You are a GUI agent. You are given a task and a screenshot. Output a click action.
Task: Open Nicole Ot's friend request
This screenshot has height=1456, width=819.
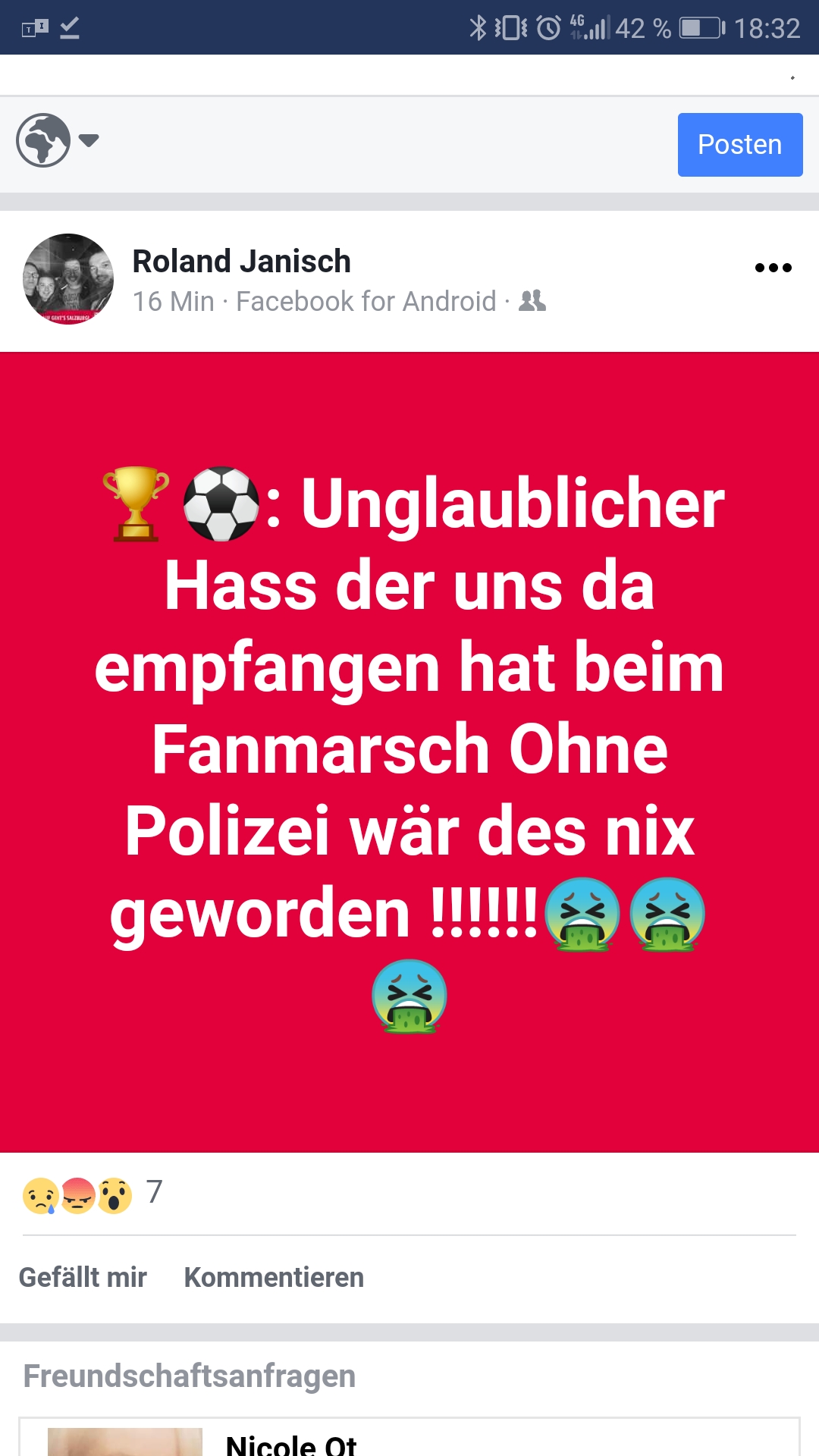291,1443
